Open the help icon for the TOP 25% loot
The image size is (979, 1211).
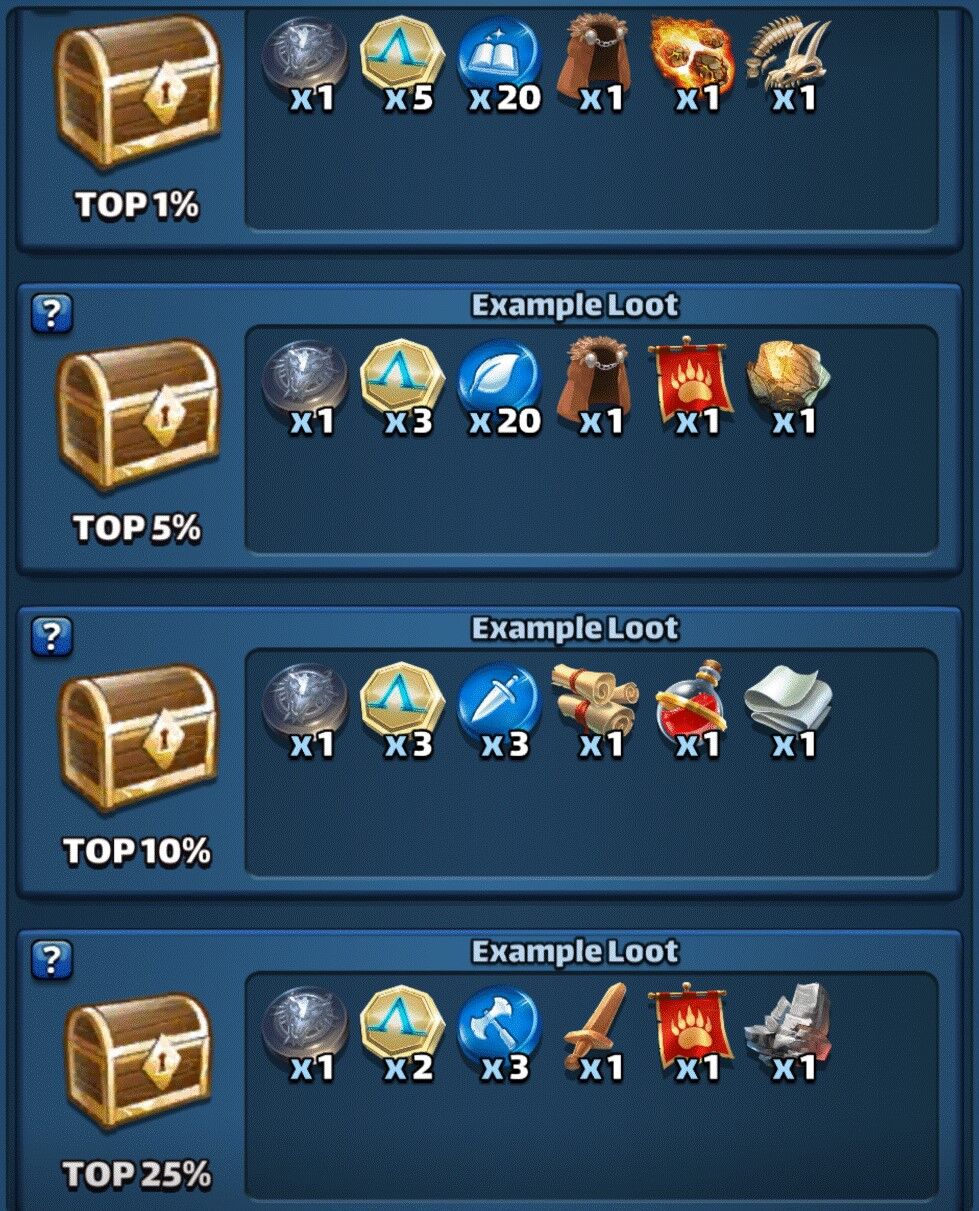point(52,960)
